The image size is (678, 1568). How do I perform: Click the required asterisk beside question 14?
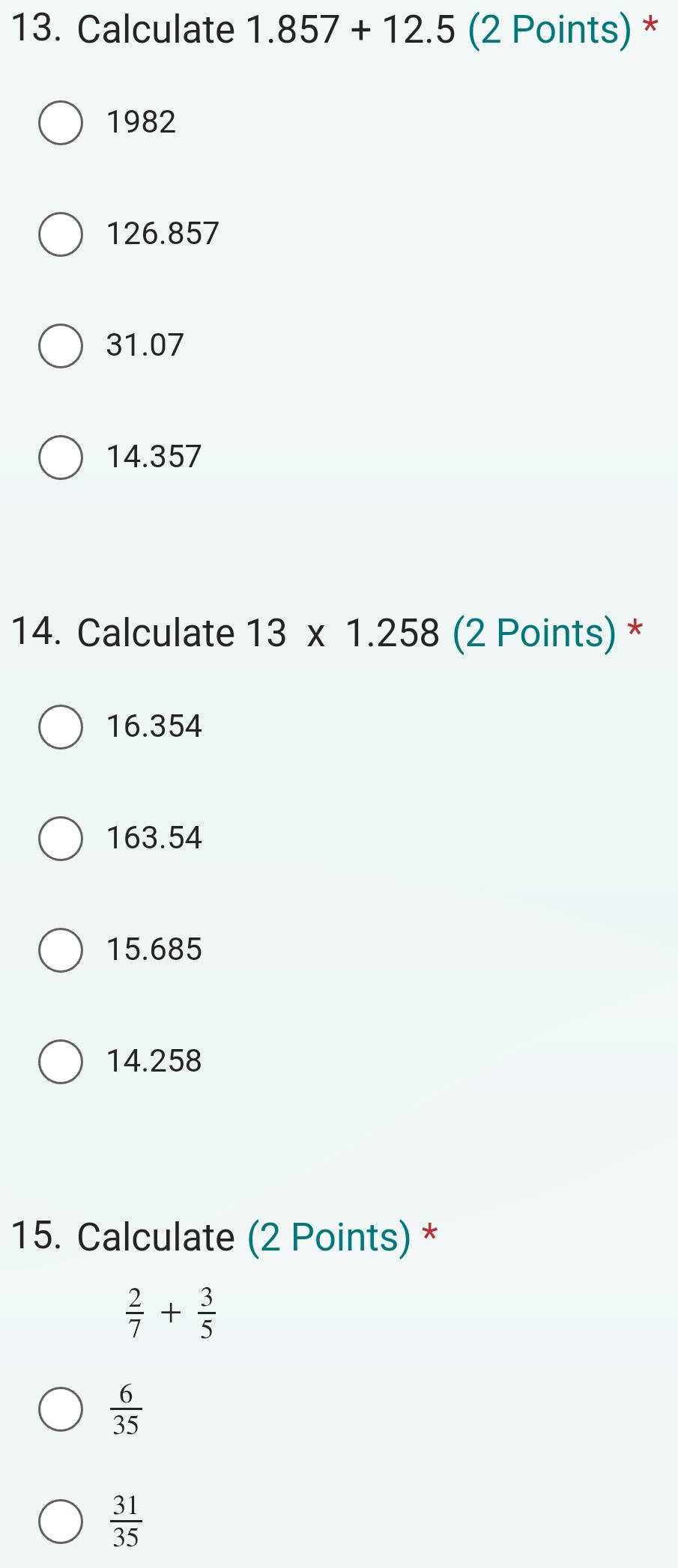click(x=634, y=633)
